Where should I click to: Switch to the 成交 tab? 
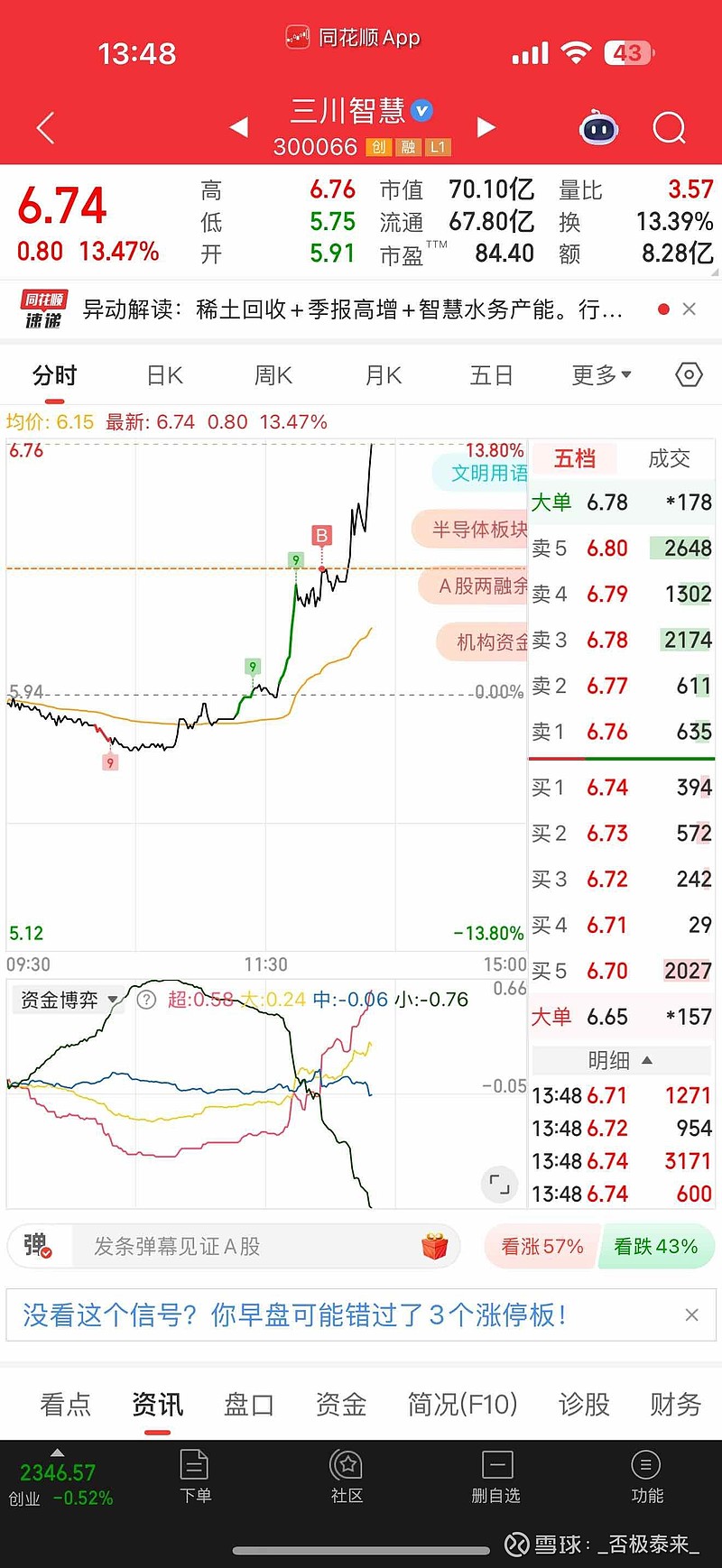click(x=669, y=458)
